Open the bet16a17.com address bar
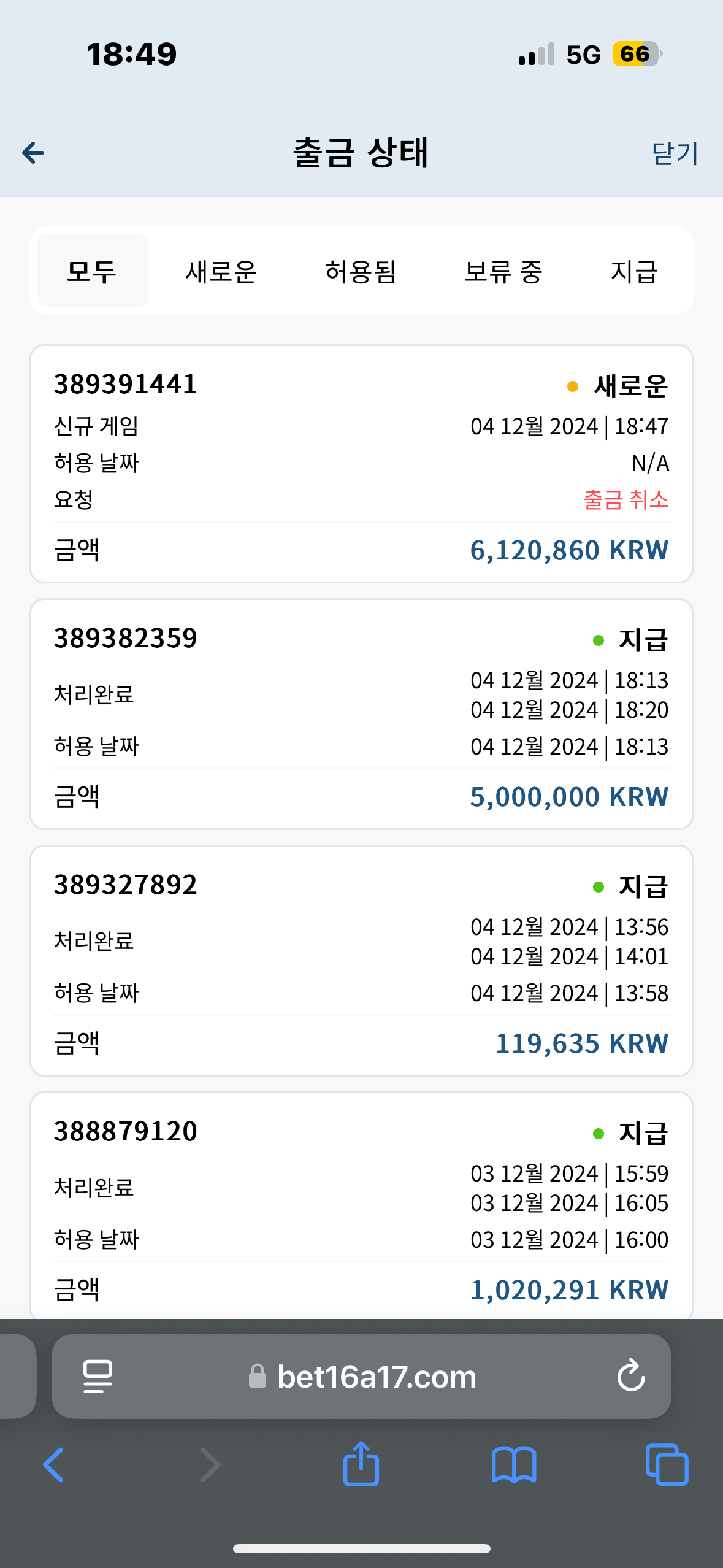723x1568 pixels. coord(362,1376)
